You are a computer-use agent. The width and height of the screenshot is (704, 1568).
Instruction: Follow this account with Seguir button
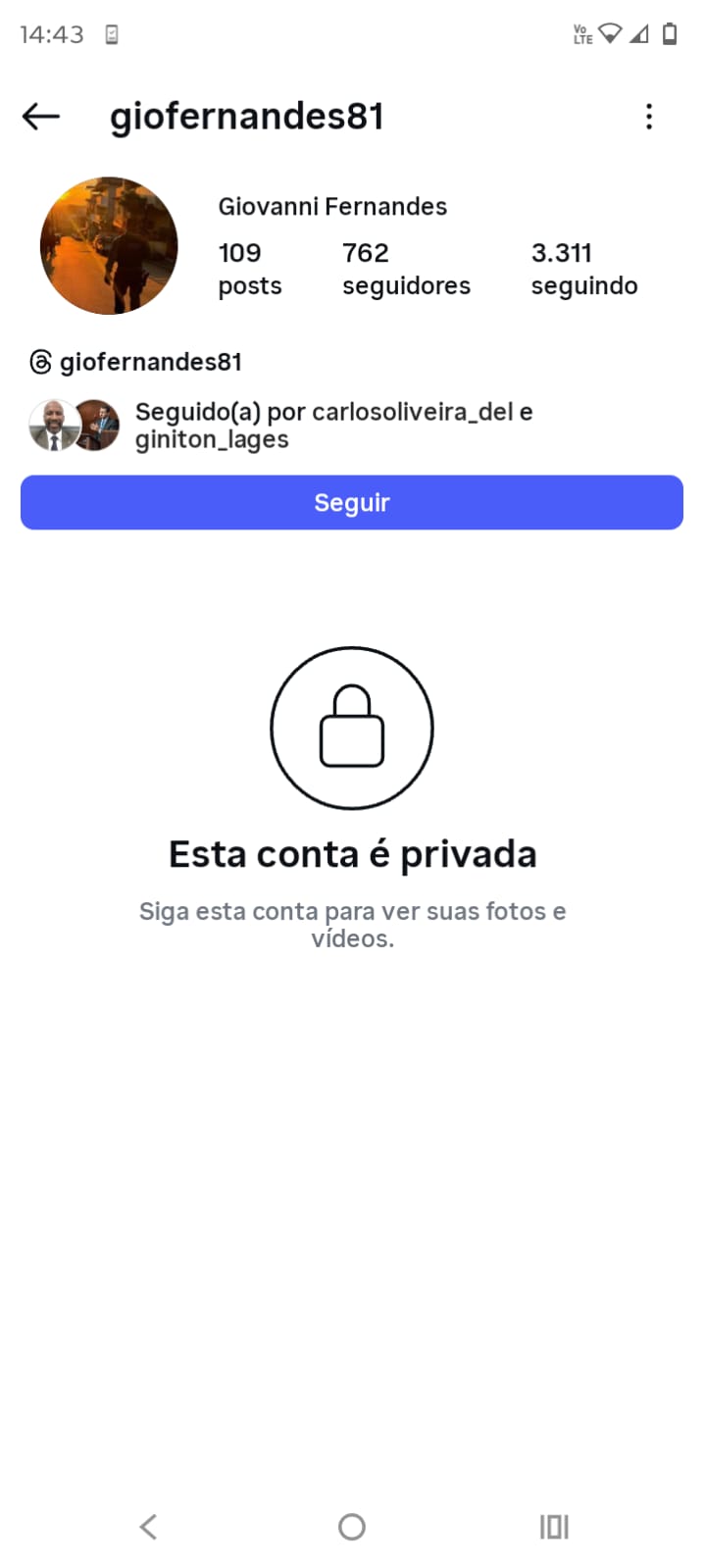pos(351,502)
